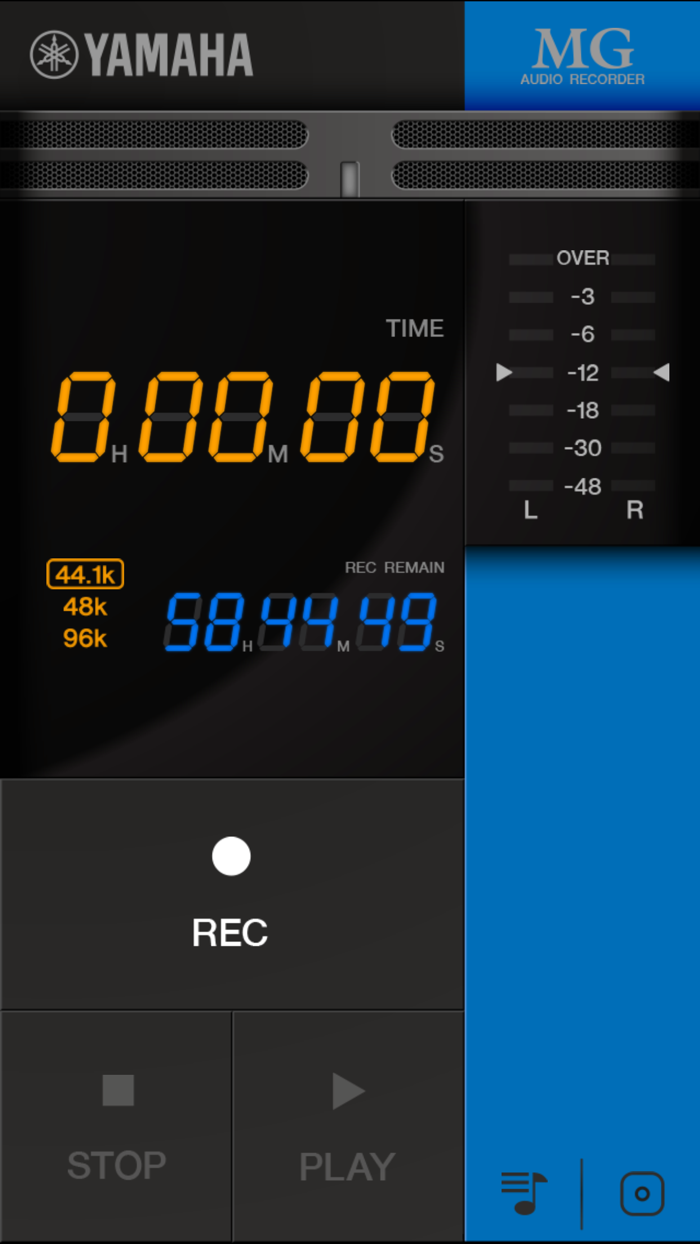The image size is (700, 1244).
Task: Select the 96k sample rate
Action: point(85,638)
